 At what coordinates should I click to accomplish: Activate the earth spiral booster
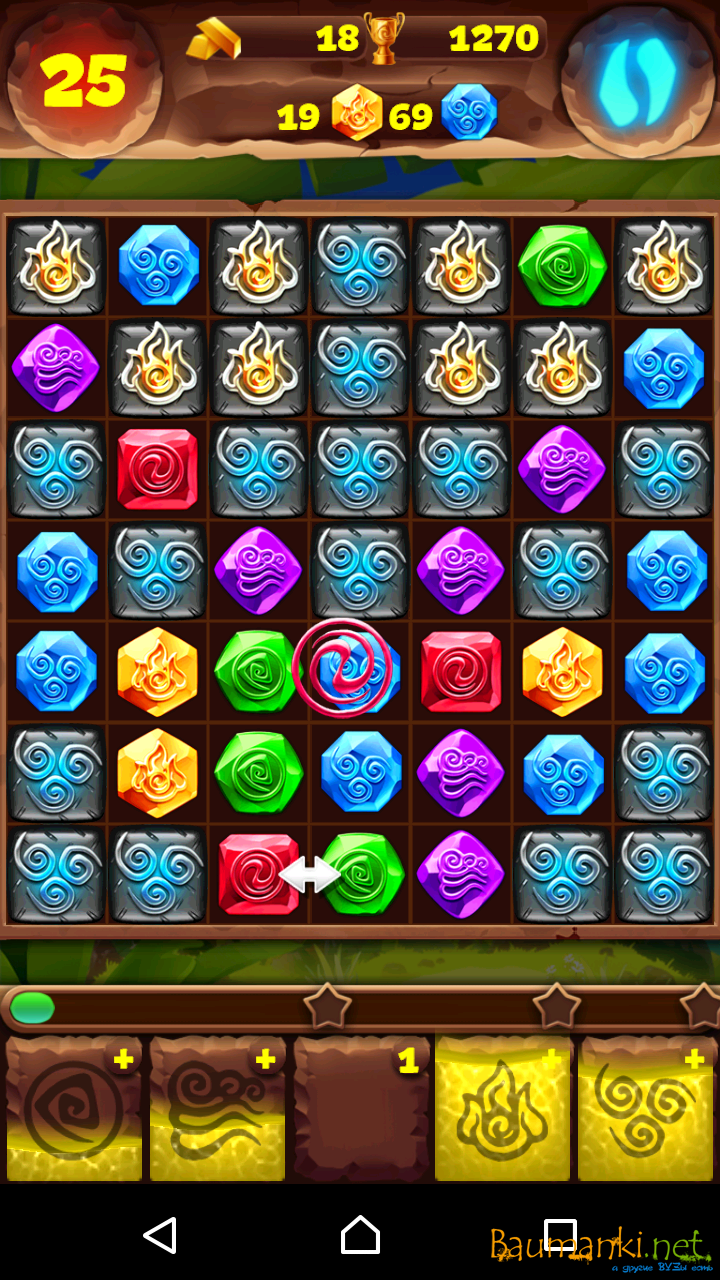(x=74, y=1109)
